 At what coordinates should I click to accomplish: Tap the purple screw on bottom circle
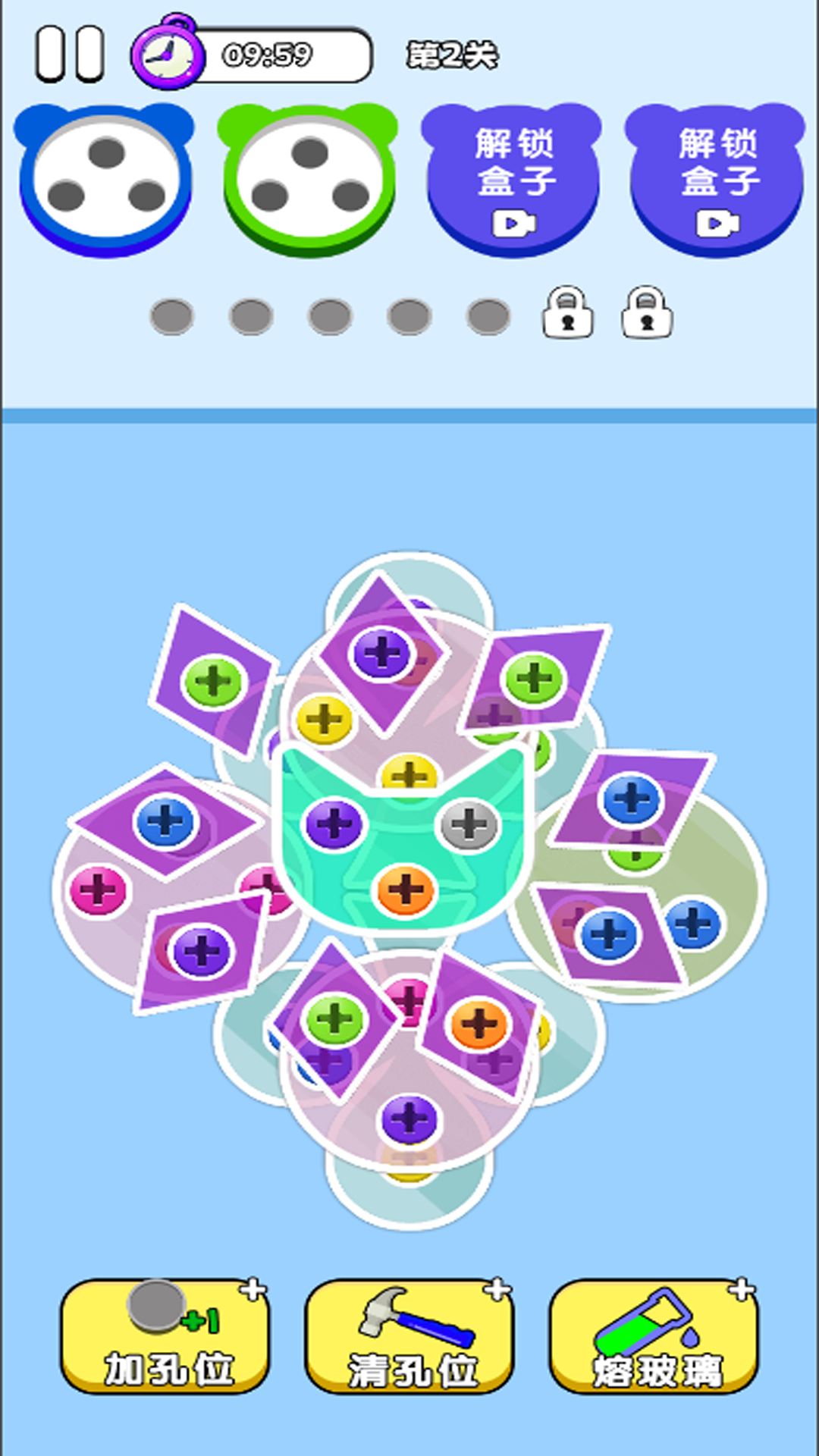pos(409,1118)
